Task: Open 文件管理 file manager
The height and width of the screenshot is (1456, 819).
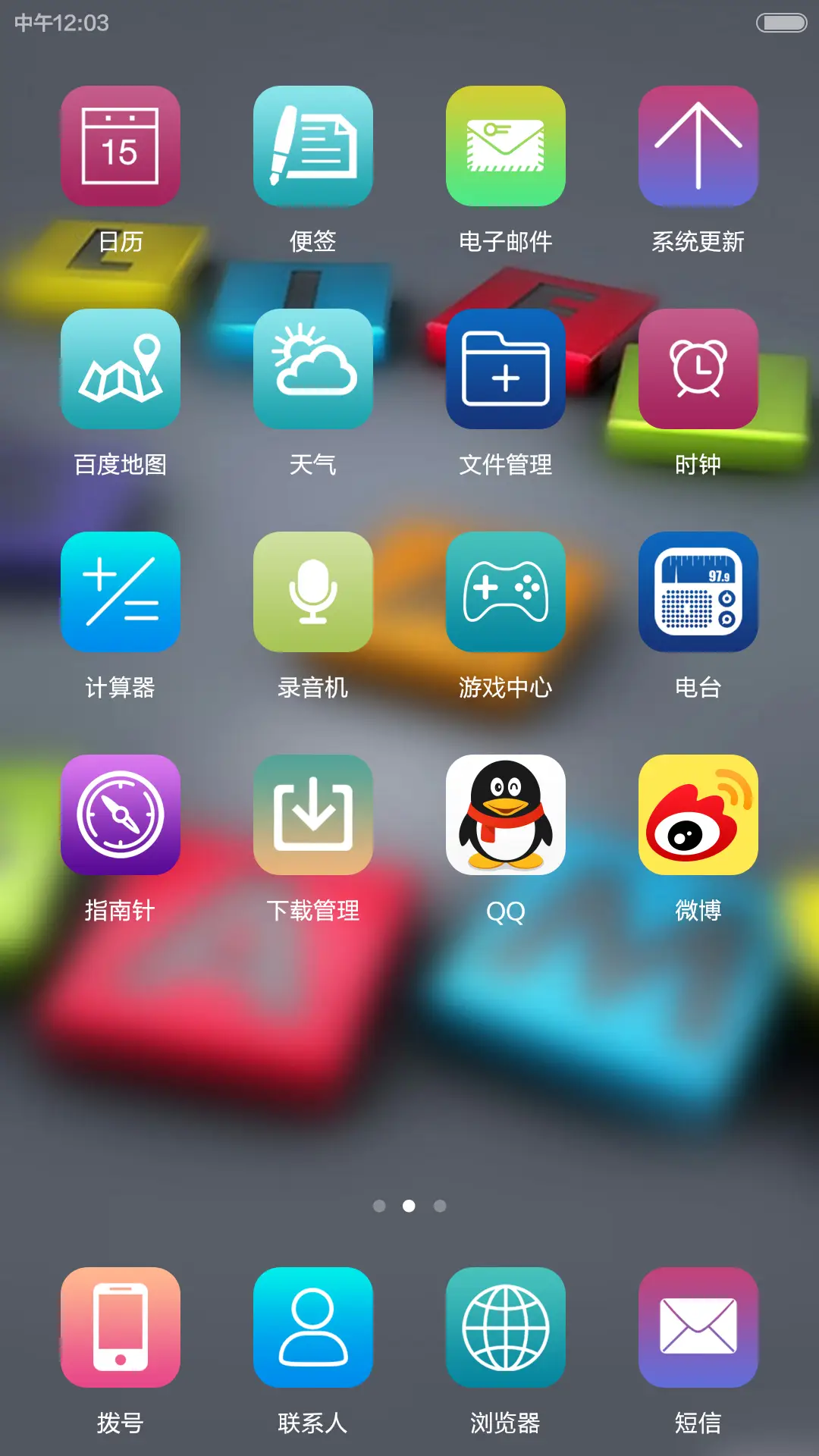Action: click(506, 369)
